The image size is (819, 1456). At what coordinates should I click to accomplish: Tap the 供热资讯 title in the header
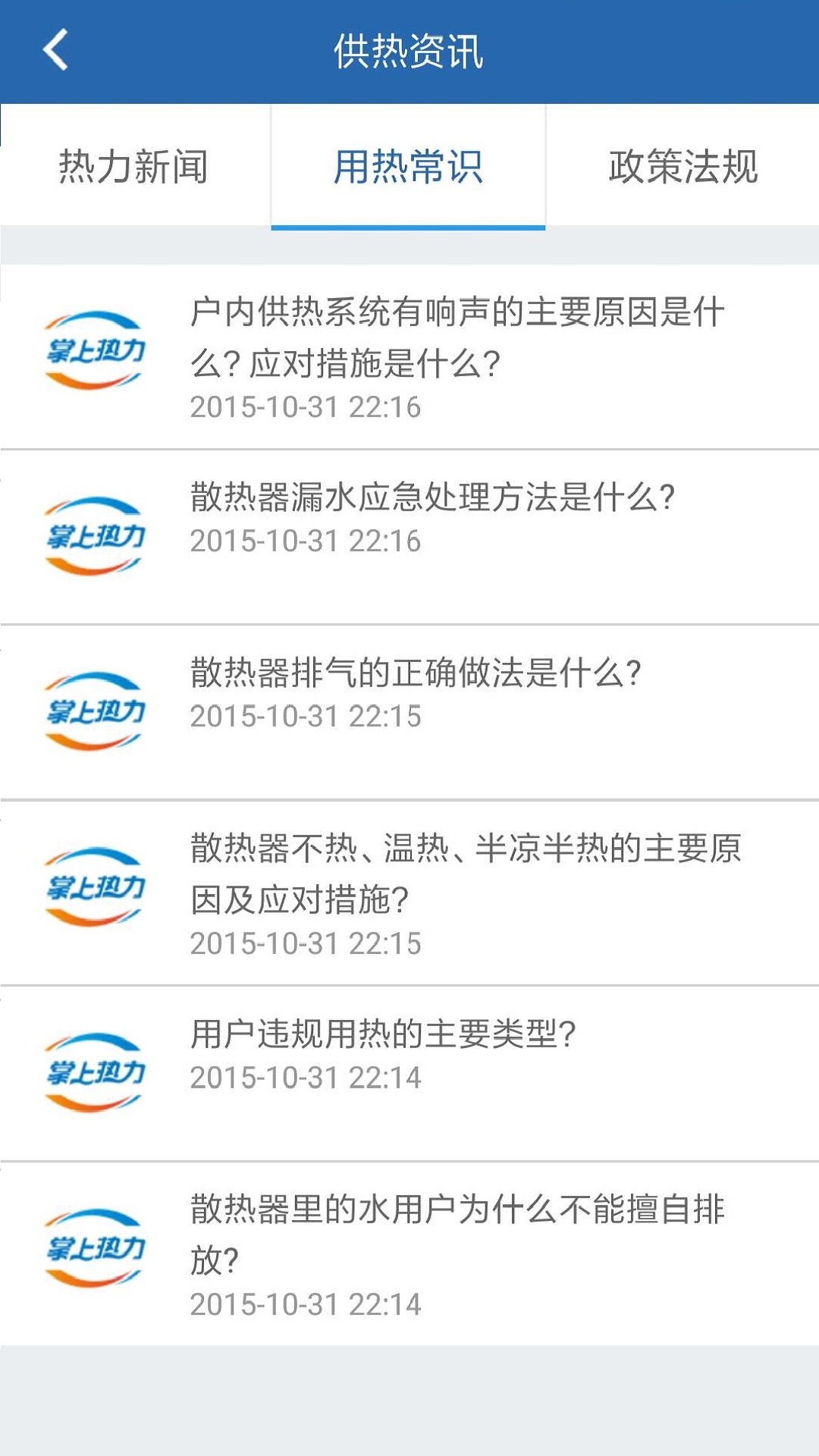pos(409,51)
